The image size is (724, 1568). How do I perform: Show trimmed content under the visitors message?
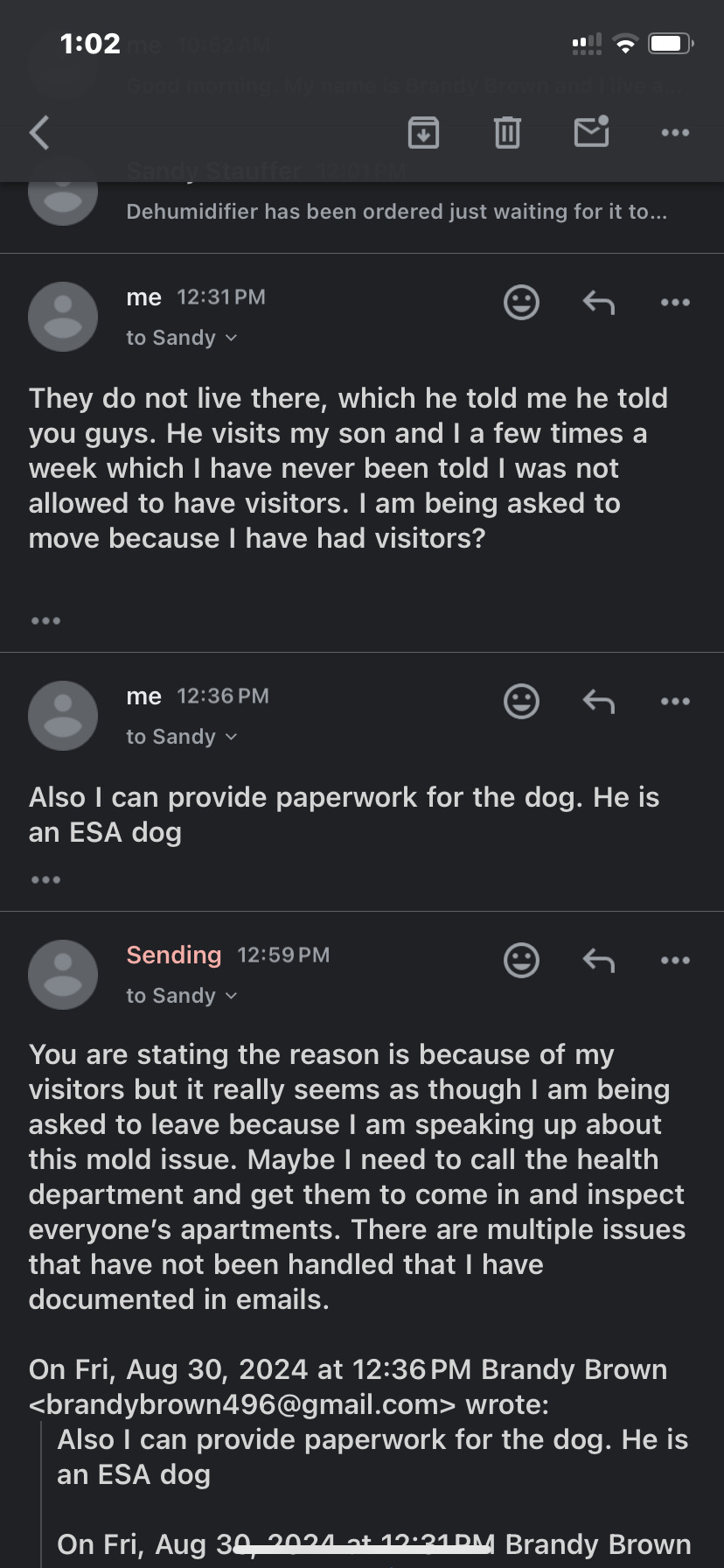pyautogui.click(x=45, y=620)
